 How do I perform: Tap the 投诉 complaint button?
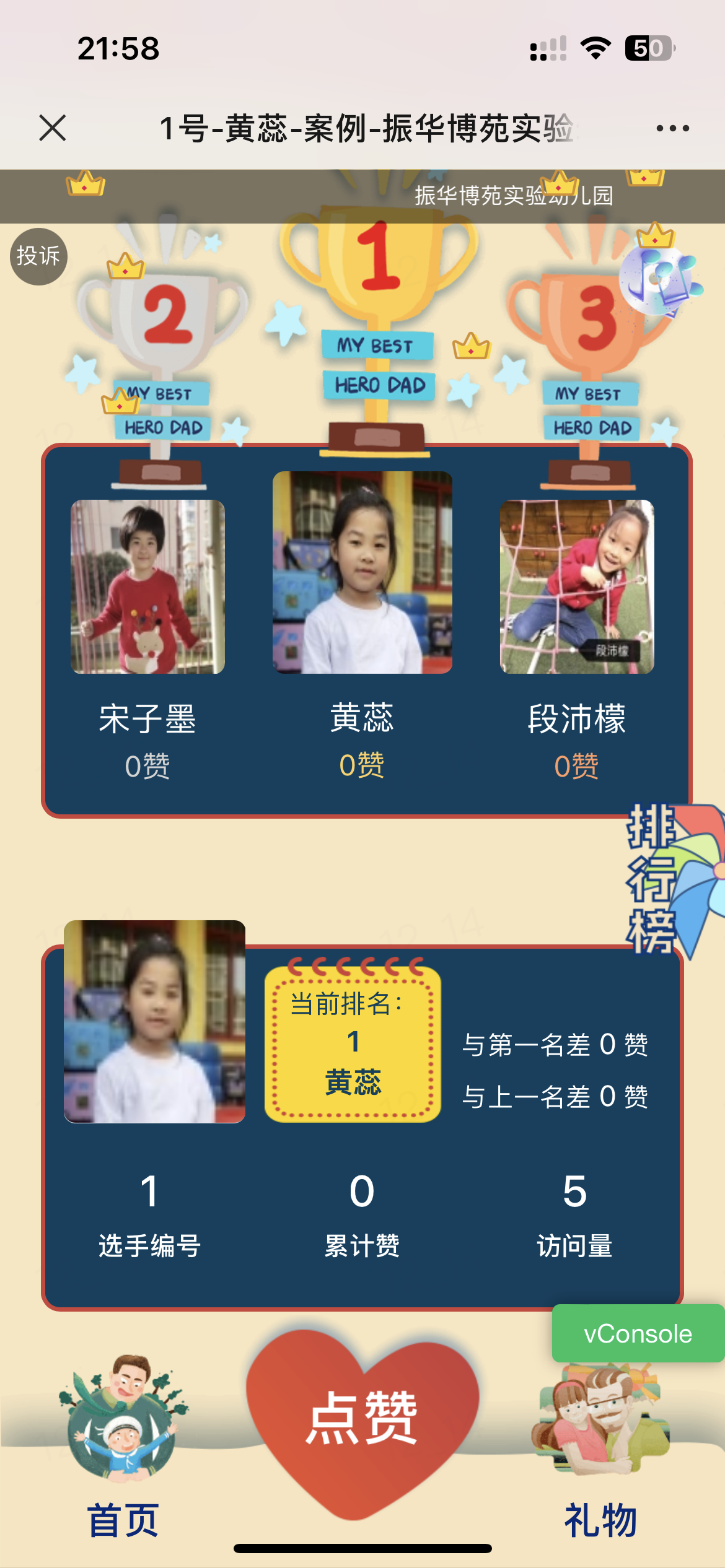[38, 256]
